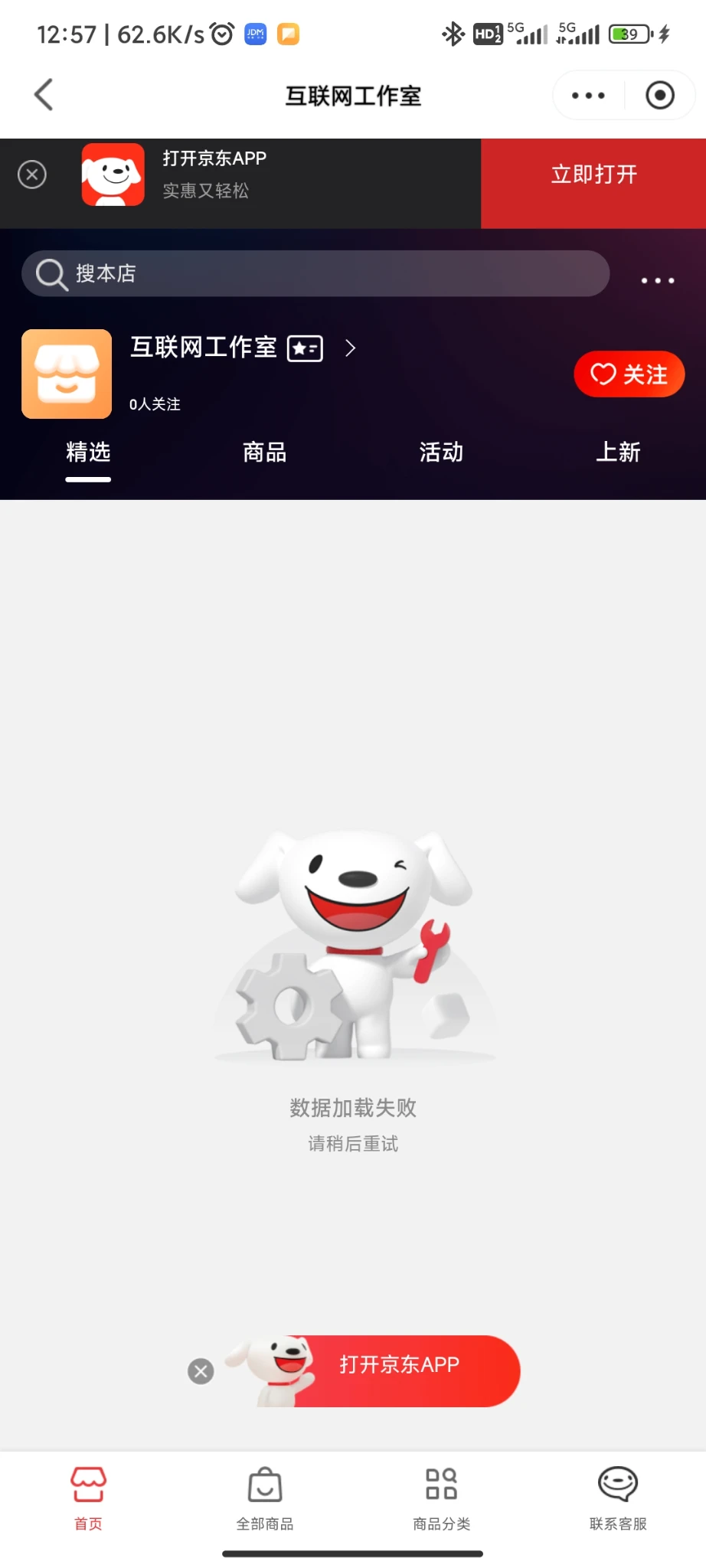Switch to the 商品 tab

pyautogui.click(x=264, y=452)
